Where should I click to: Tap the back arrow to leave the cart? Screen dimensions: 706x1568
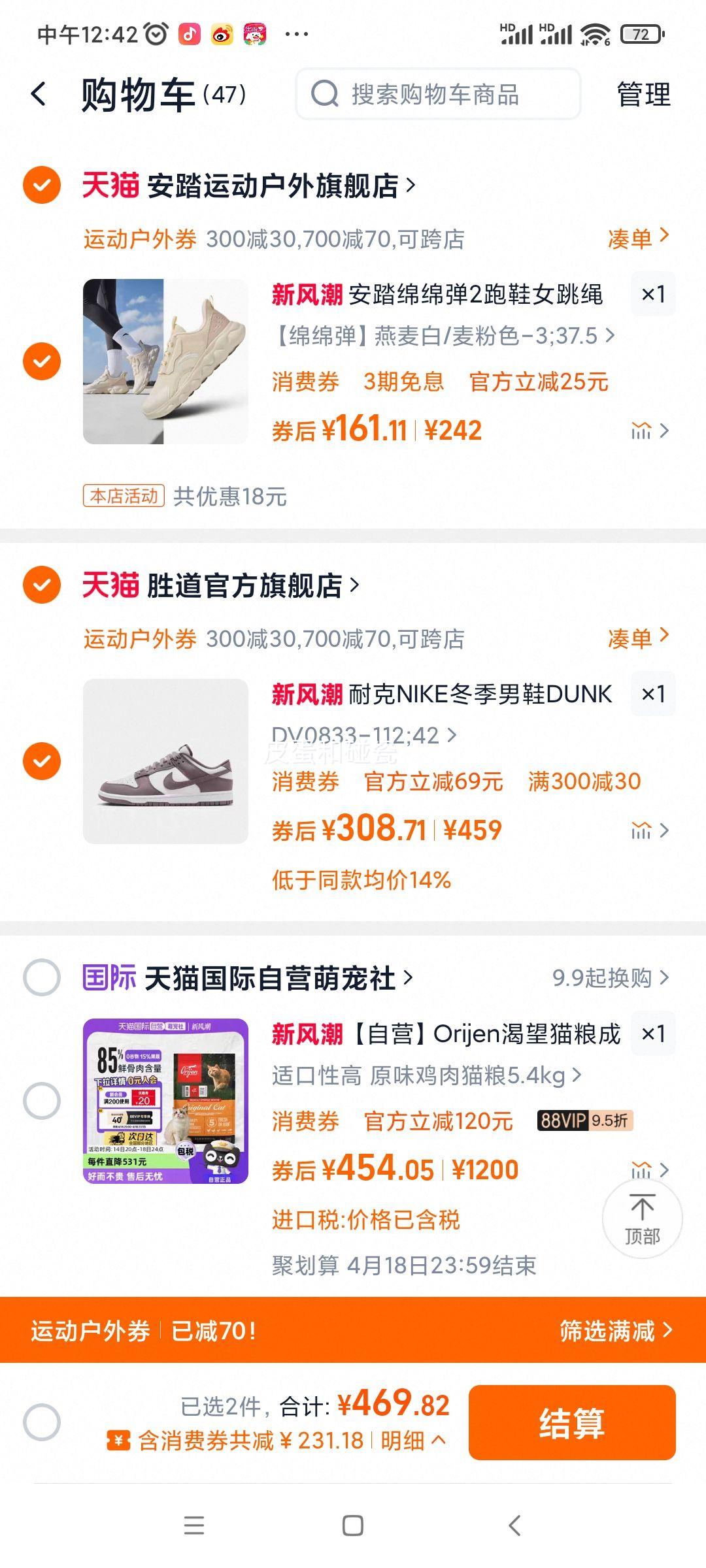tap(39, 93)
